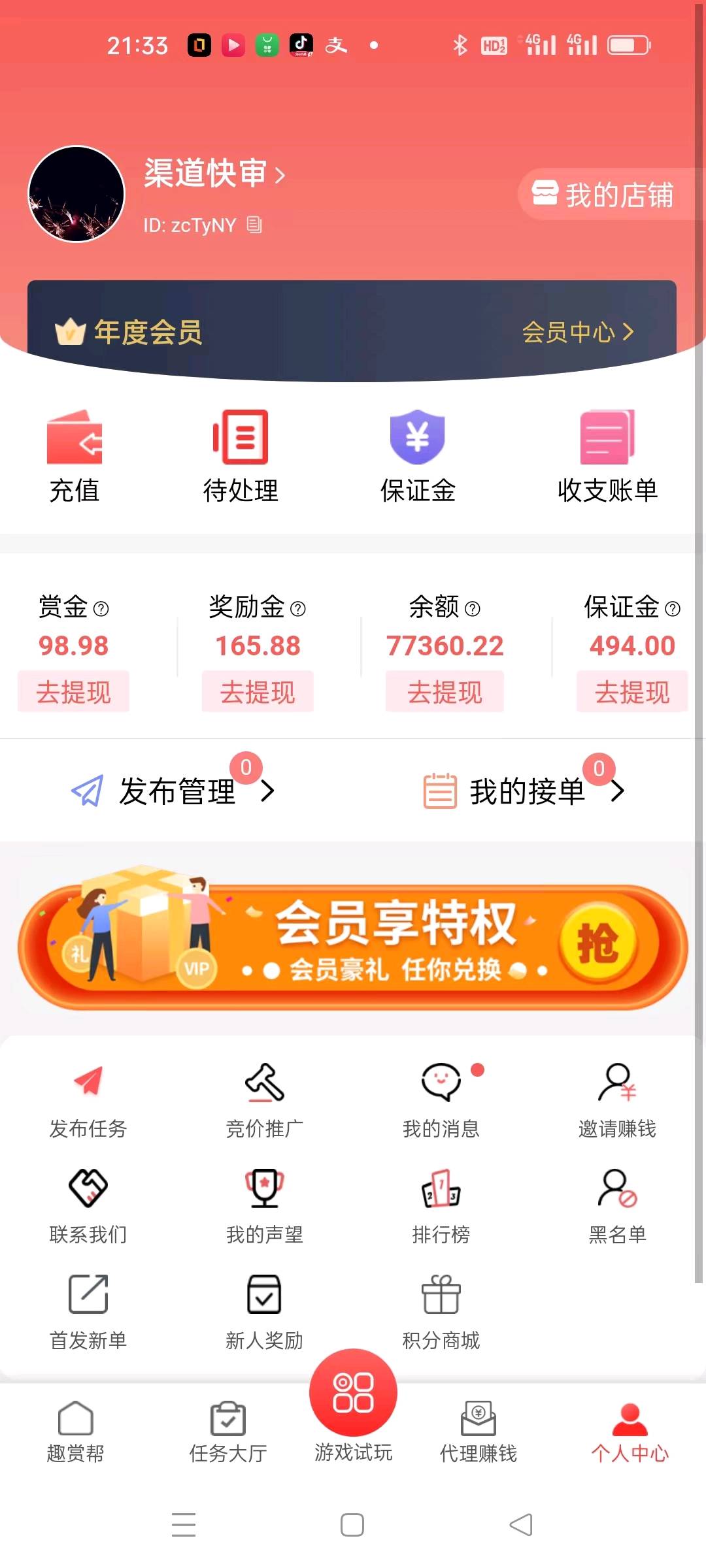The height and width of the screenshot is (1568, 706).
Task: Withdraw the 余额 balance of 77360.22
Action: [445, 692]
